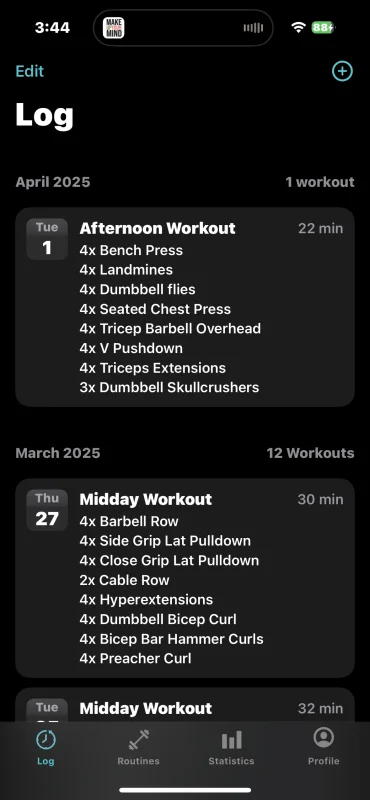Tap the Edit button
The height and width of the screenshot is (800, 370).
30,71
